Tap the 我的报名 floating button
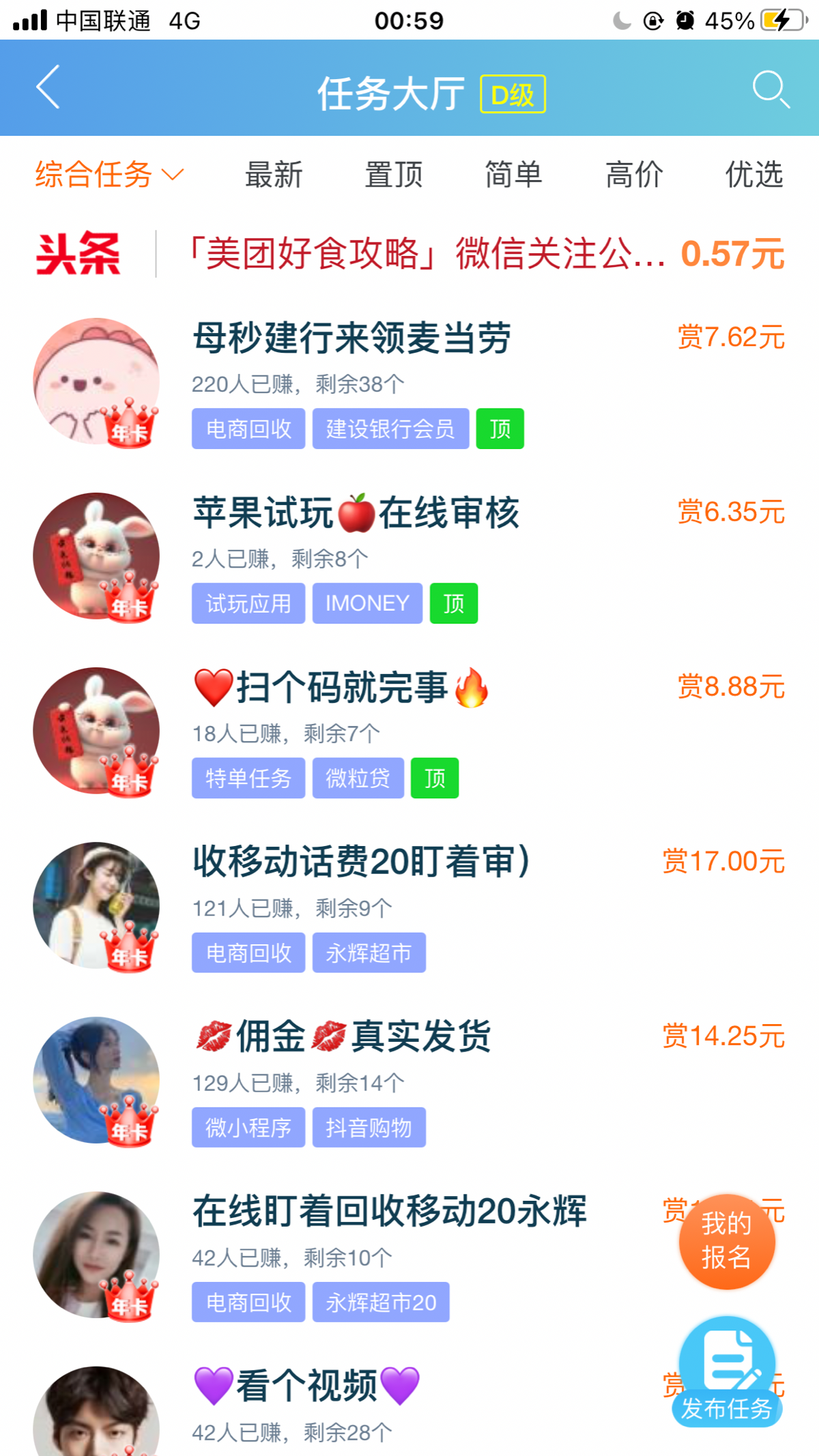 tap(727, 1242)
